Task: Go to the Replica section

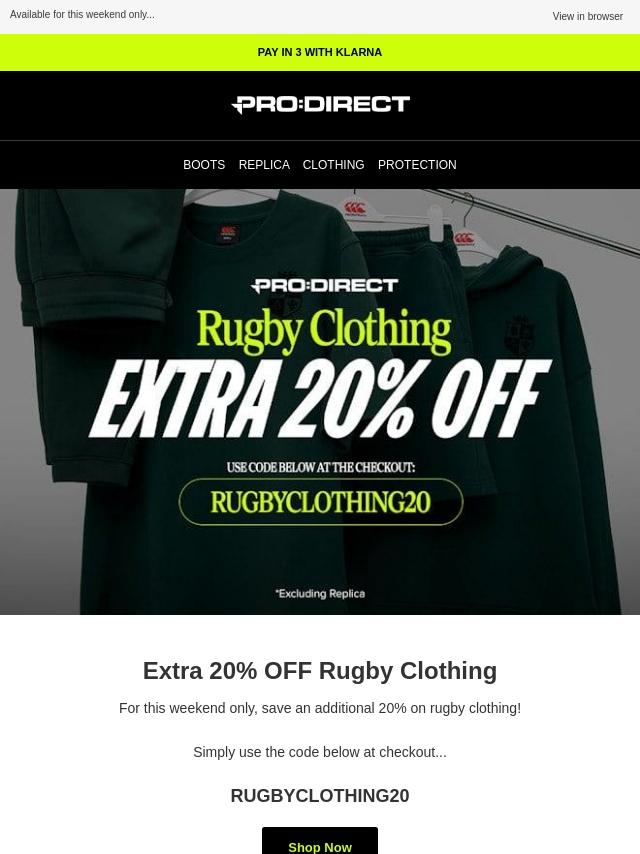Action: point(264,165)
